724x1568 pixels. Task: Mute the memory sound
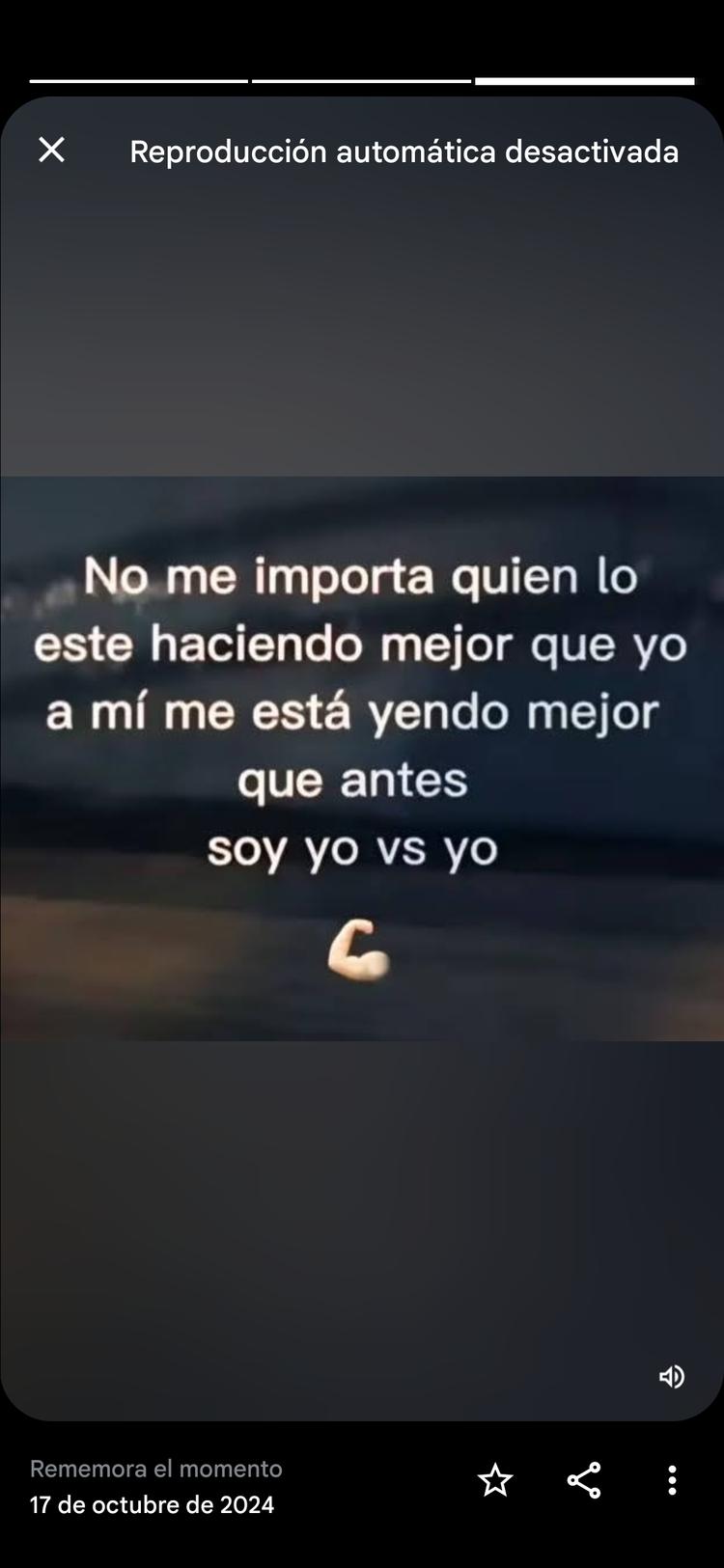[672, 1377]
